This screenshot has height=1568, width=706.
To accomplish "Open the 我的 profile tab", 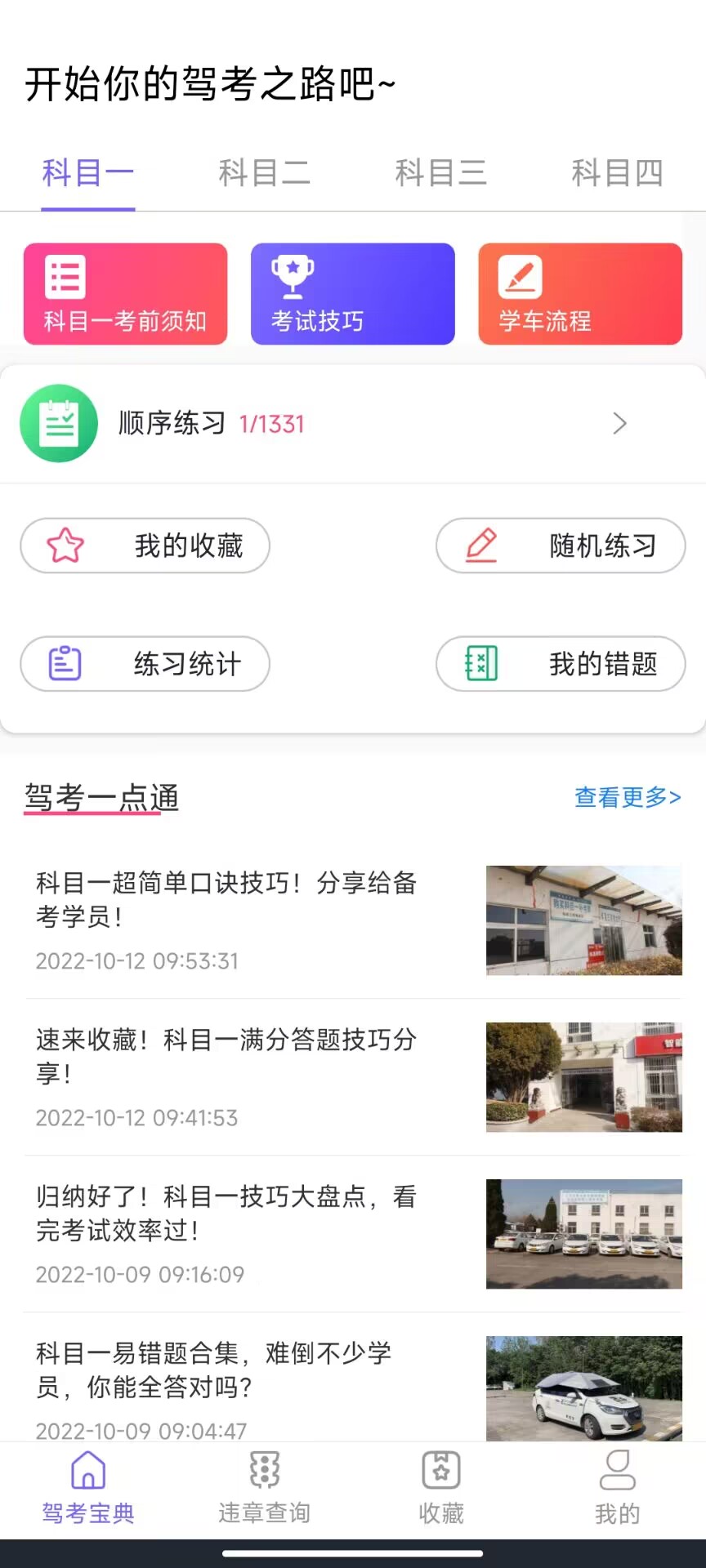I will coord(617,1488).
